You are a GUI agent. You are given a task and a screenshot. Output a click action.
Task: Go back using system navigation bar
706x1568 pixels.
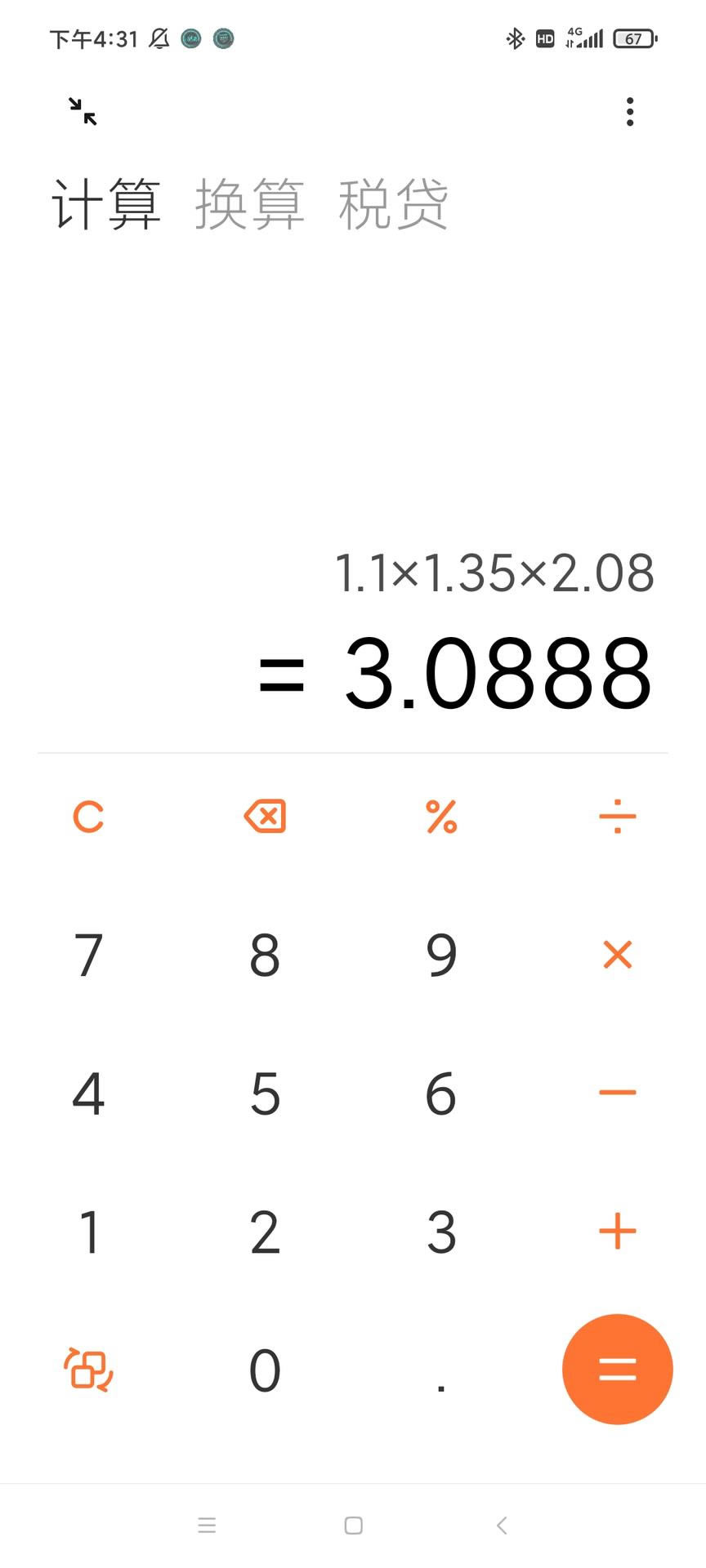point(502,1525)
